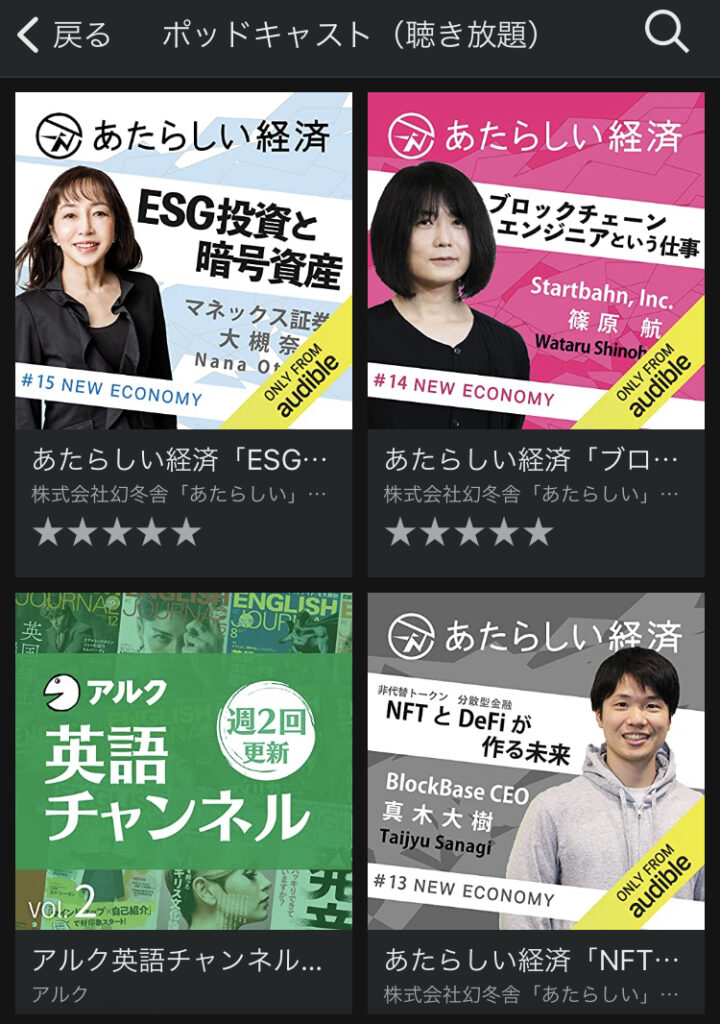Go back with the 戻る button
720x1024 pixels.
pos(64,36)
